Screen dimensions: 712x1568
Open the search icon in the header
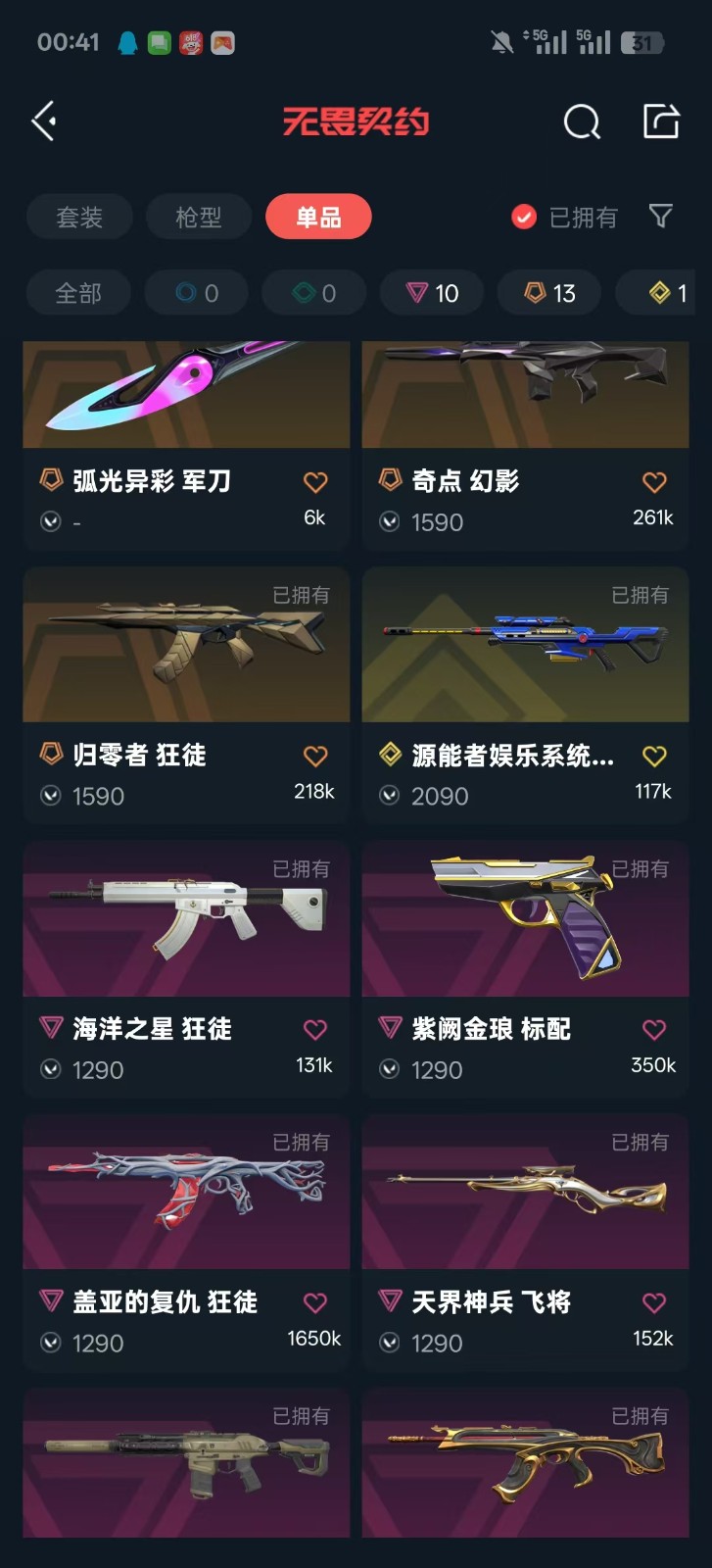click(x=582, y=122)
